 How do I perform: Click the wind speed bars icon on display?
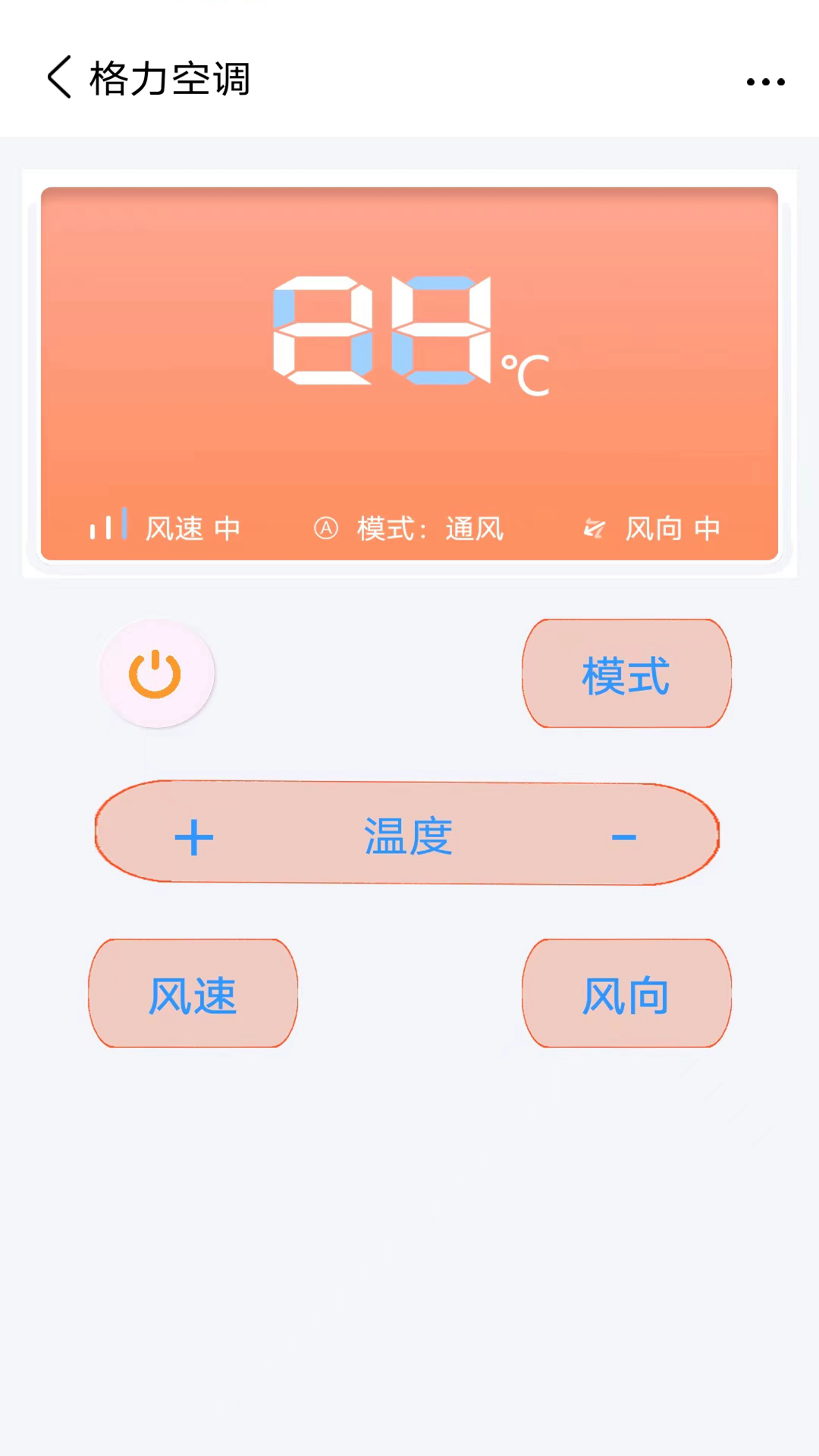[108, 524]
